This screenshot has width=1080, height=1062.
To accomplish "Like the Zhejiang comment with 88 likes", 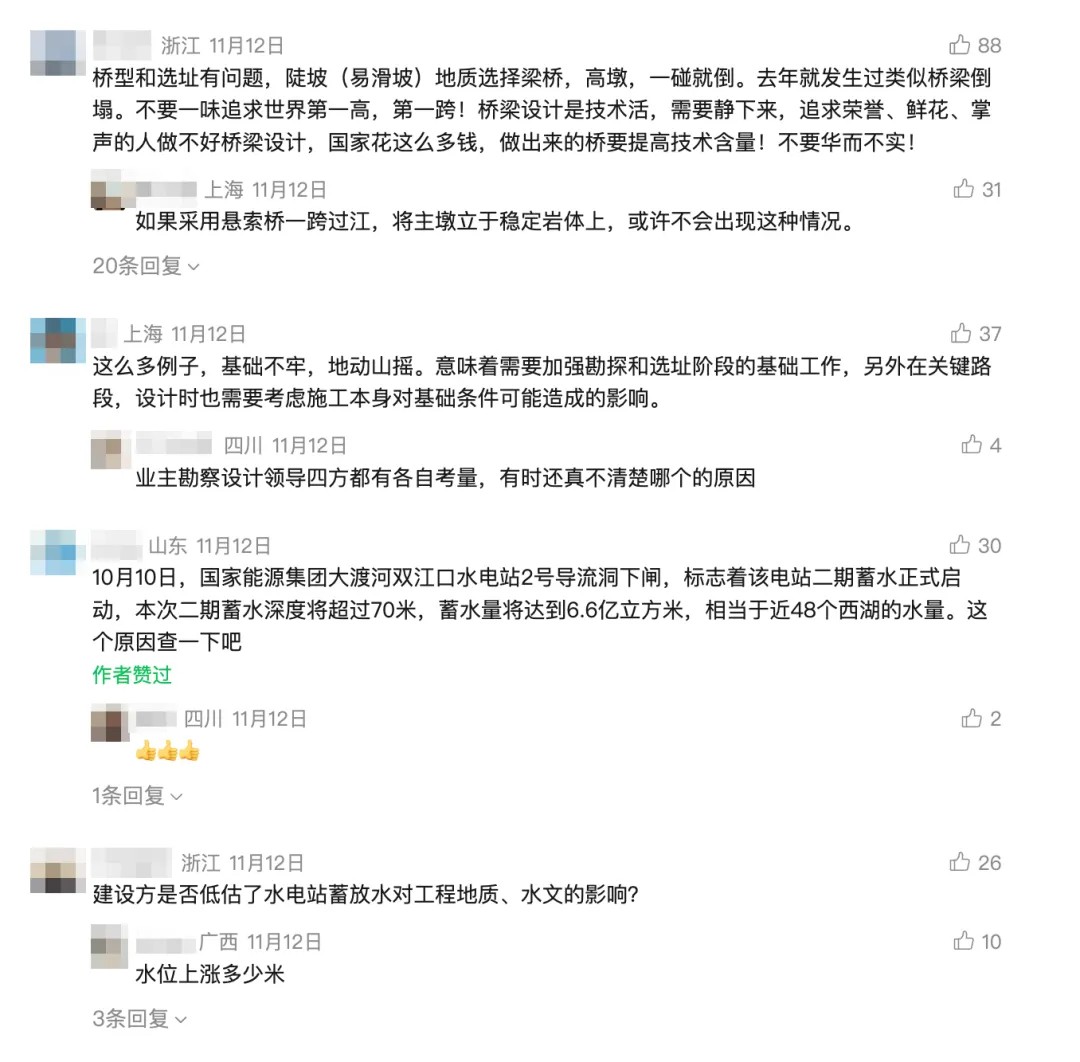I will pyautogui.click(x=959, y=45).
